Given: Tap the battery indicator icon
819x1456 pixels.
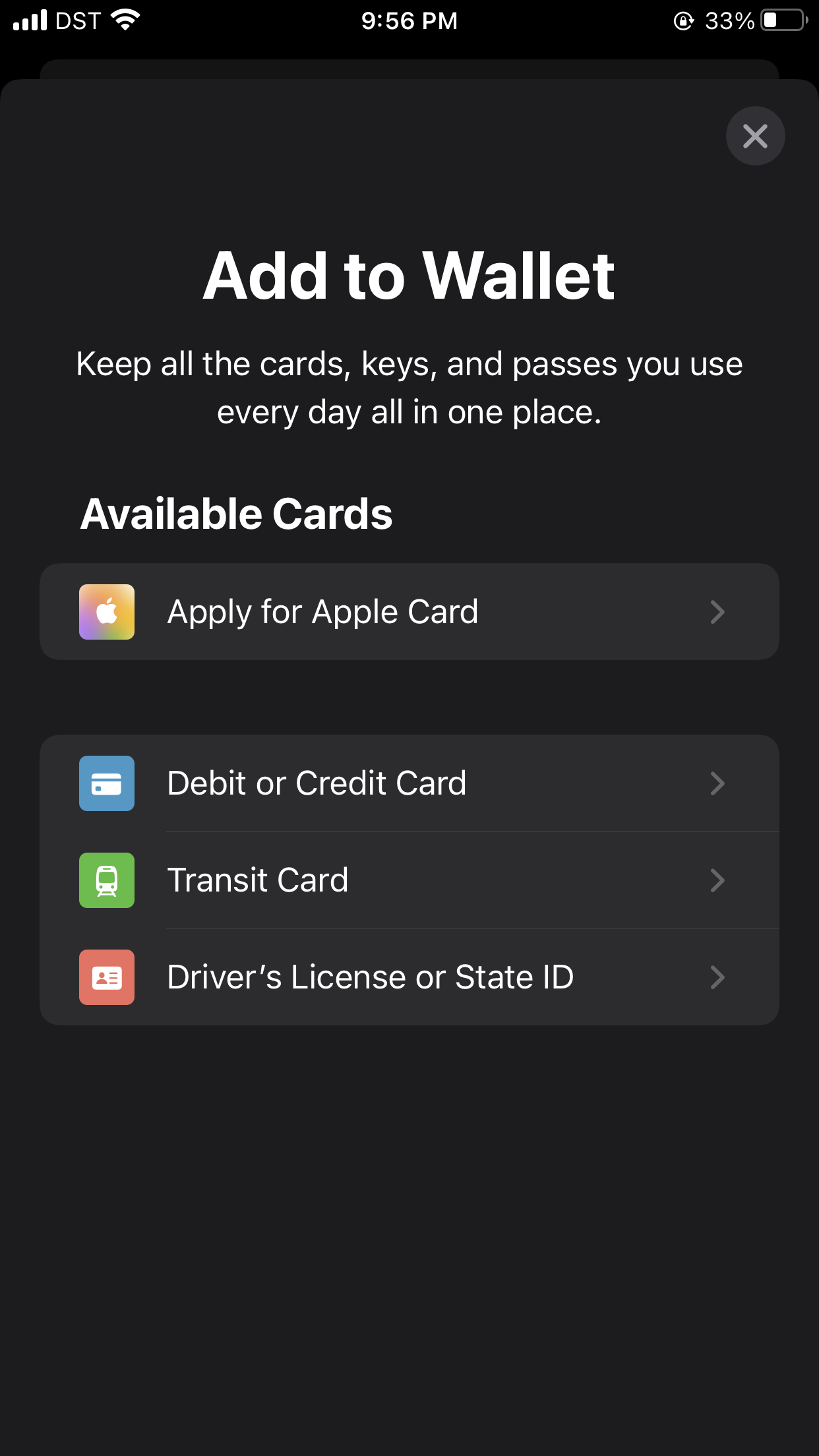Looking at the screenshot, I should coord(781,21).
